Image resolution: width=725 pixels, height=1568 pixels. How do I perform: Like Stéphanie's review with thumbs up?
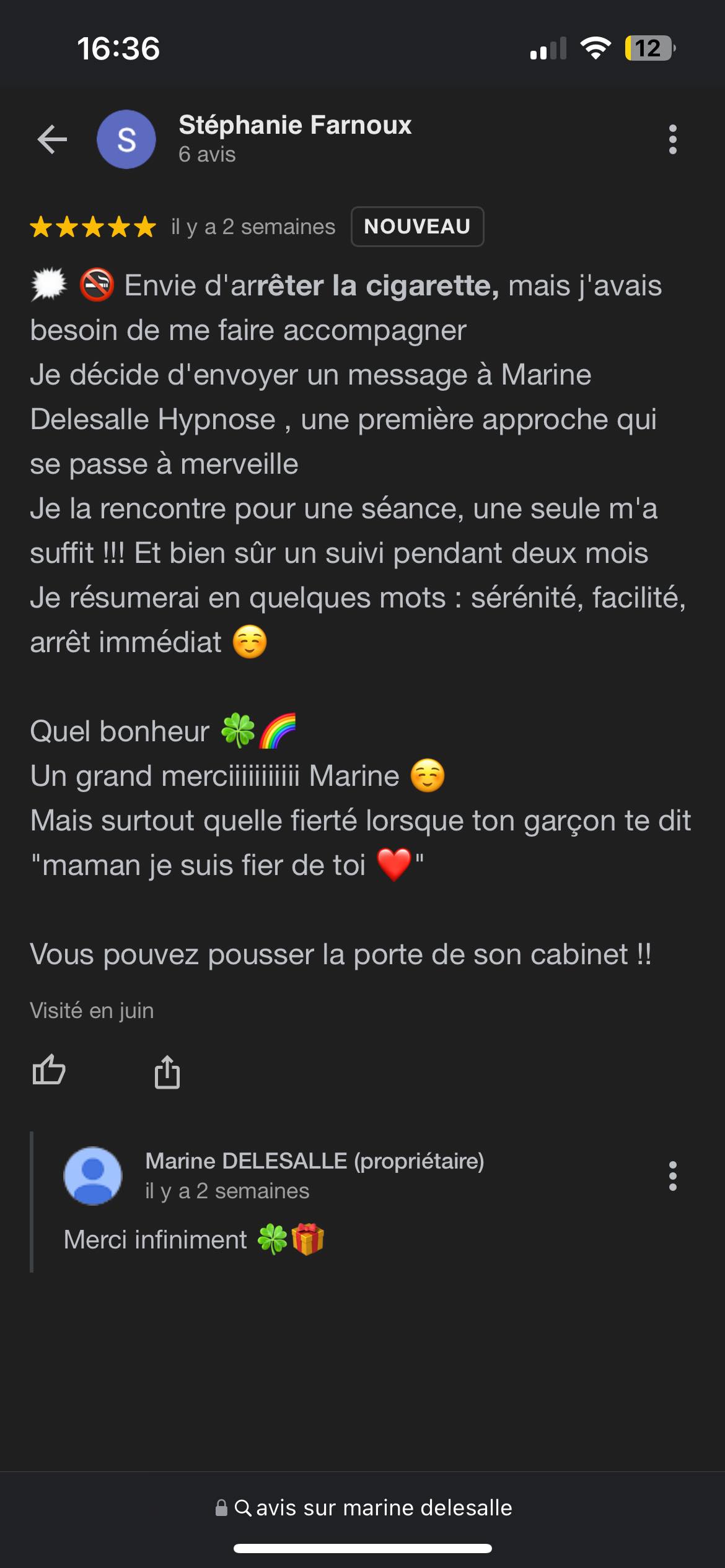click(49, 1069)
